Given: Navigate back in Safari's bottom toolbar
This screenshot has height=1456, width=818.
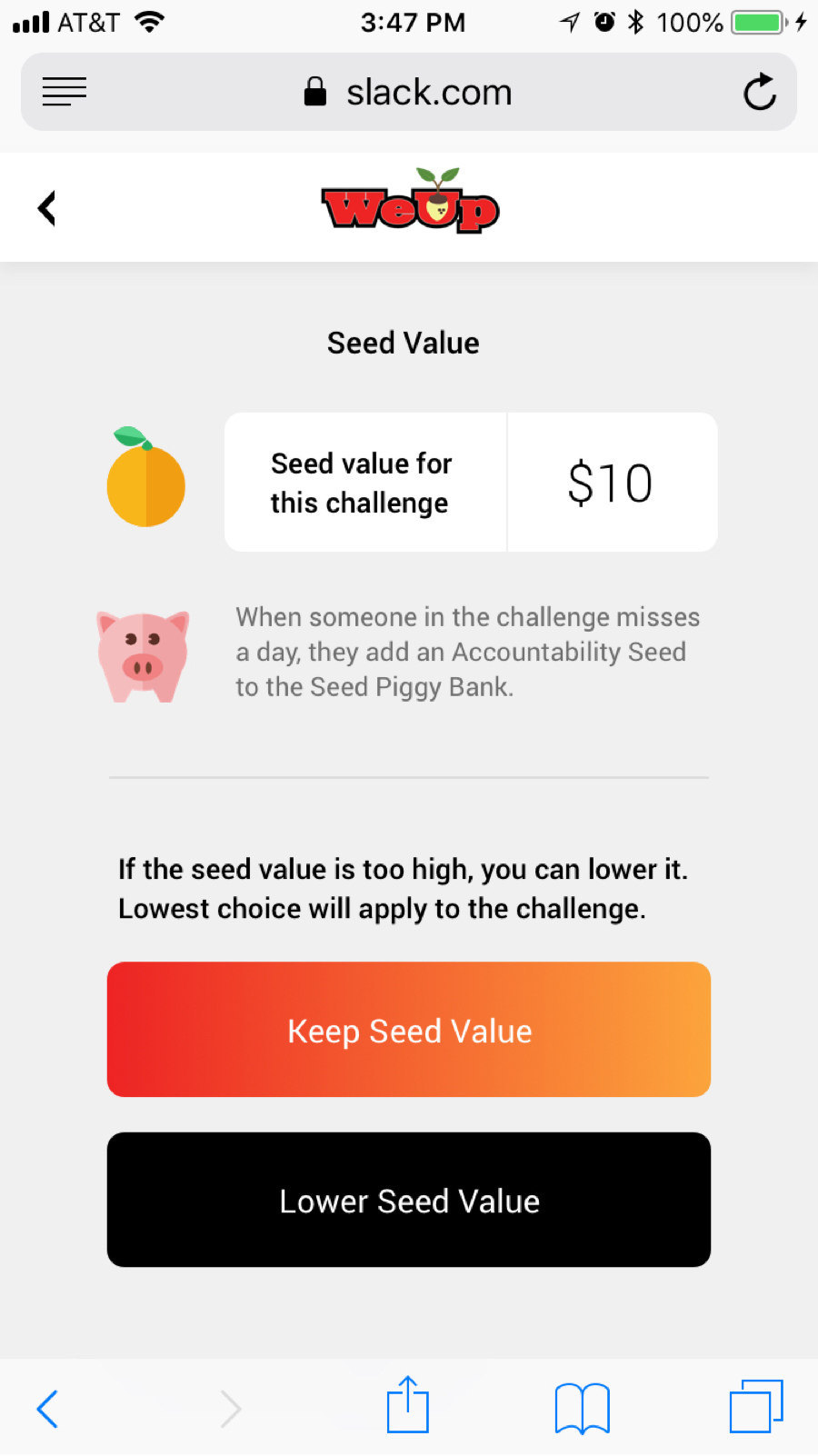Looking at the screenshot, I should [47, 1409].
